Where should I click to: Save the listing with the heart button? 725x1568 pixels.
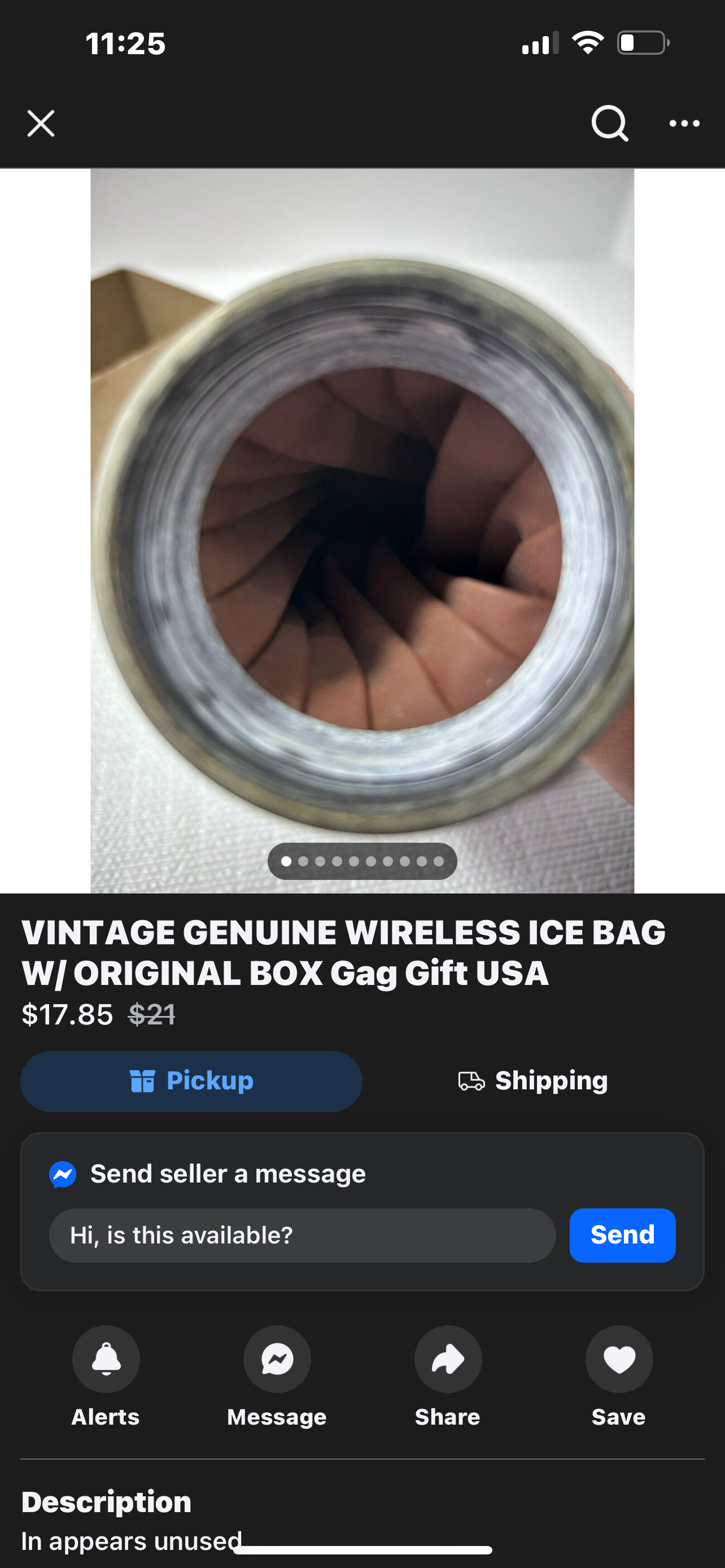click(x=618, y=1359)
